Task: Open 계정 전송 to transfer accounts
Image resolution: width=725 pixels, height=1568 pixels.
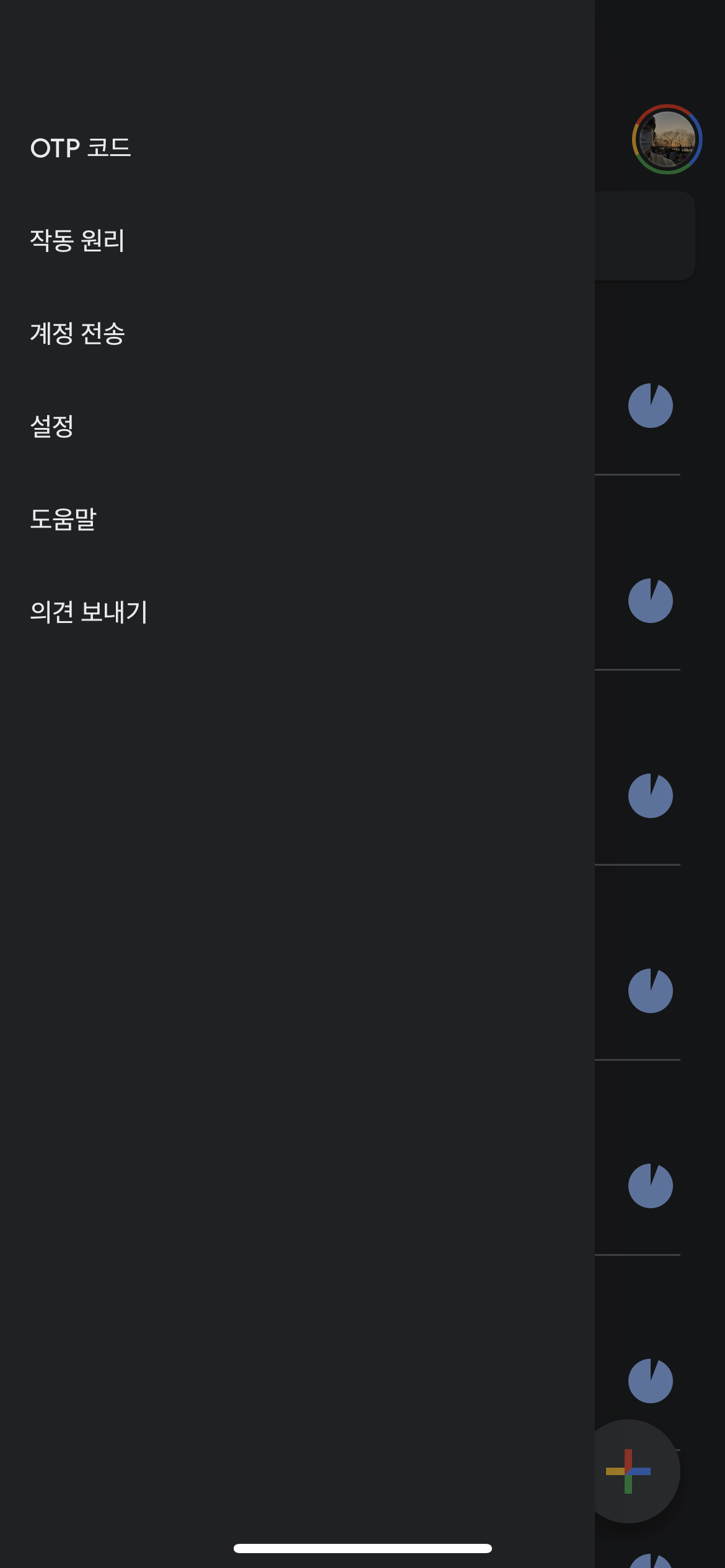Action: (x=79, y=335)
